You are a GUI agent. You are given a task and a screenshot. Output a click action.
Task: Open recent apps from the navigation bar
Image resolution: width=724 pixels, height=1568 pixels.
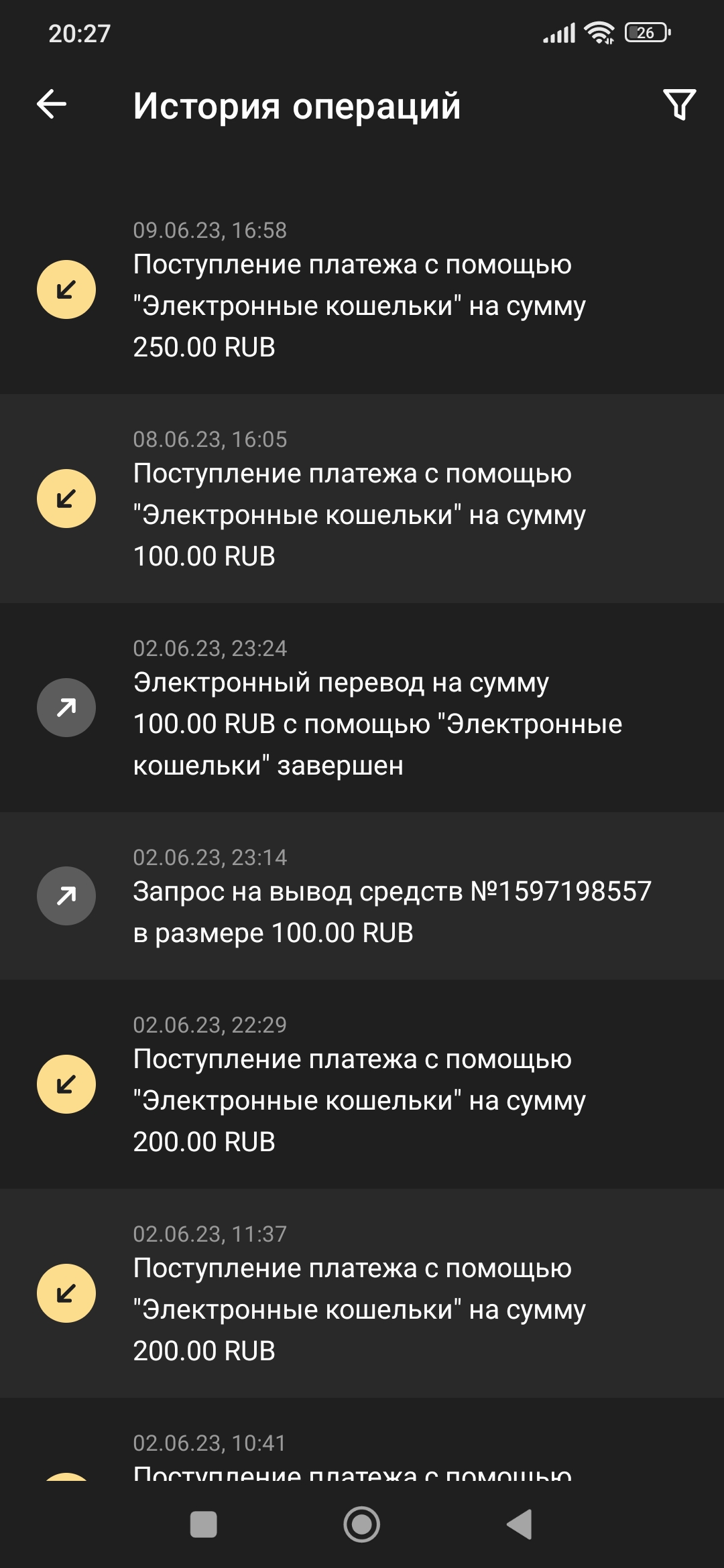(x=204, y=1524)
